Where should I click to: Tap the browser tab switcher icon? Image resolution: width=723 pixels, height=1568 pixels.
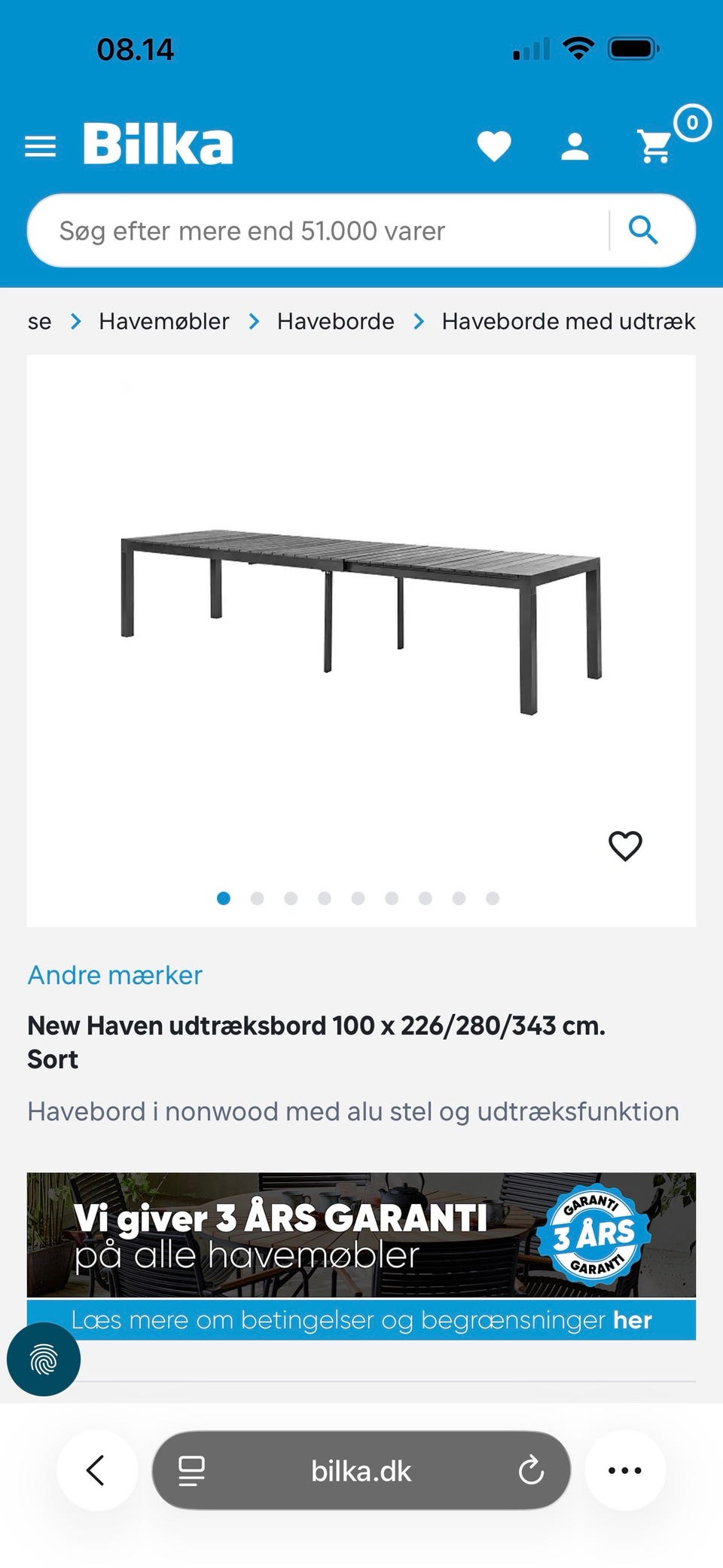191,1469
